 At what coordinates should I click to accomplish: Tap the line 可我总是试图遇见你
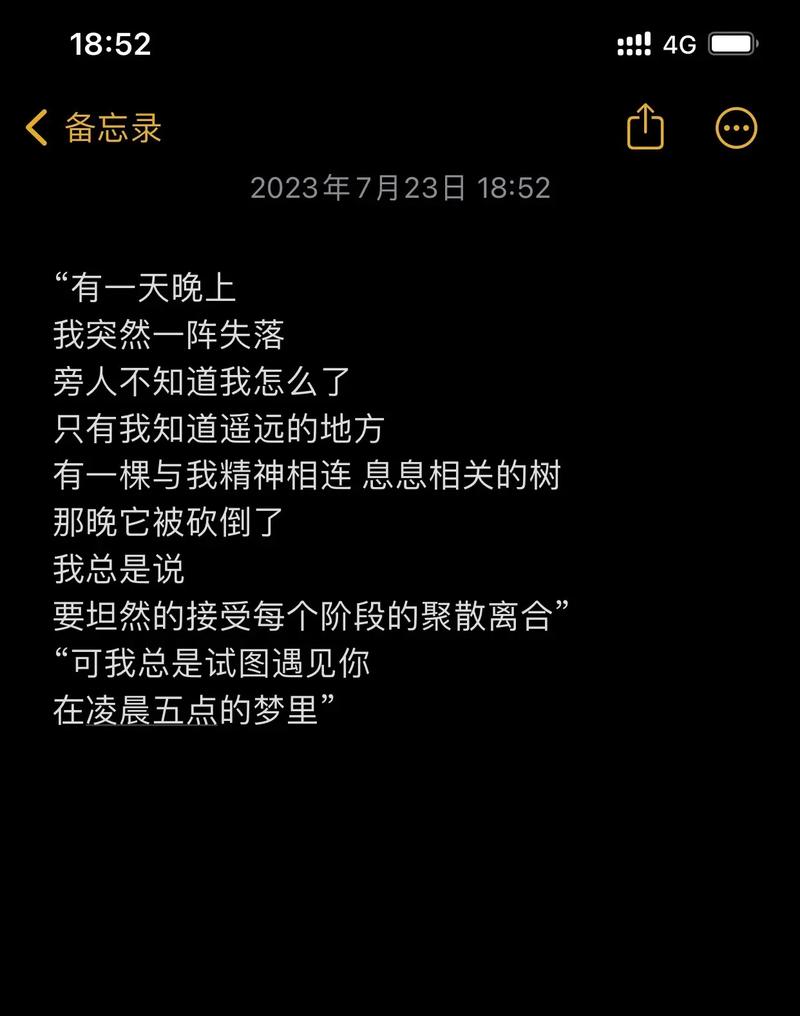[210, 663]
